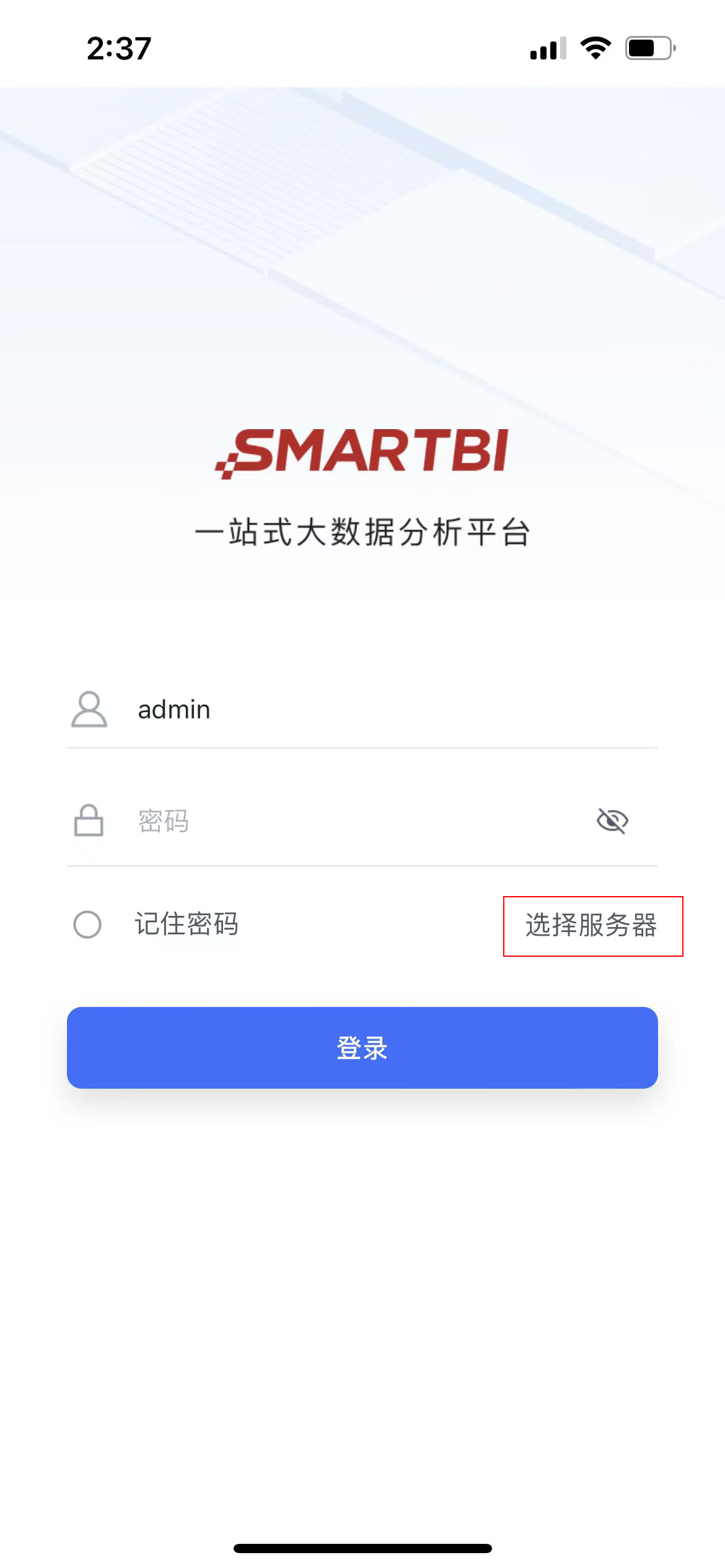Open 选择服务器 server selection
Viewport: 725px width, 1568px height.
[592, 925]
